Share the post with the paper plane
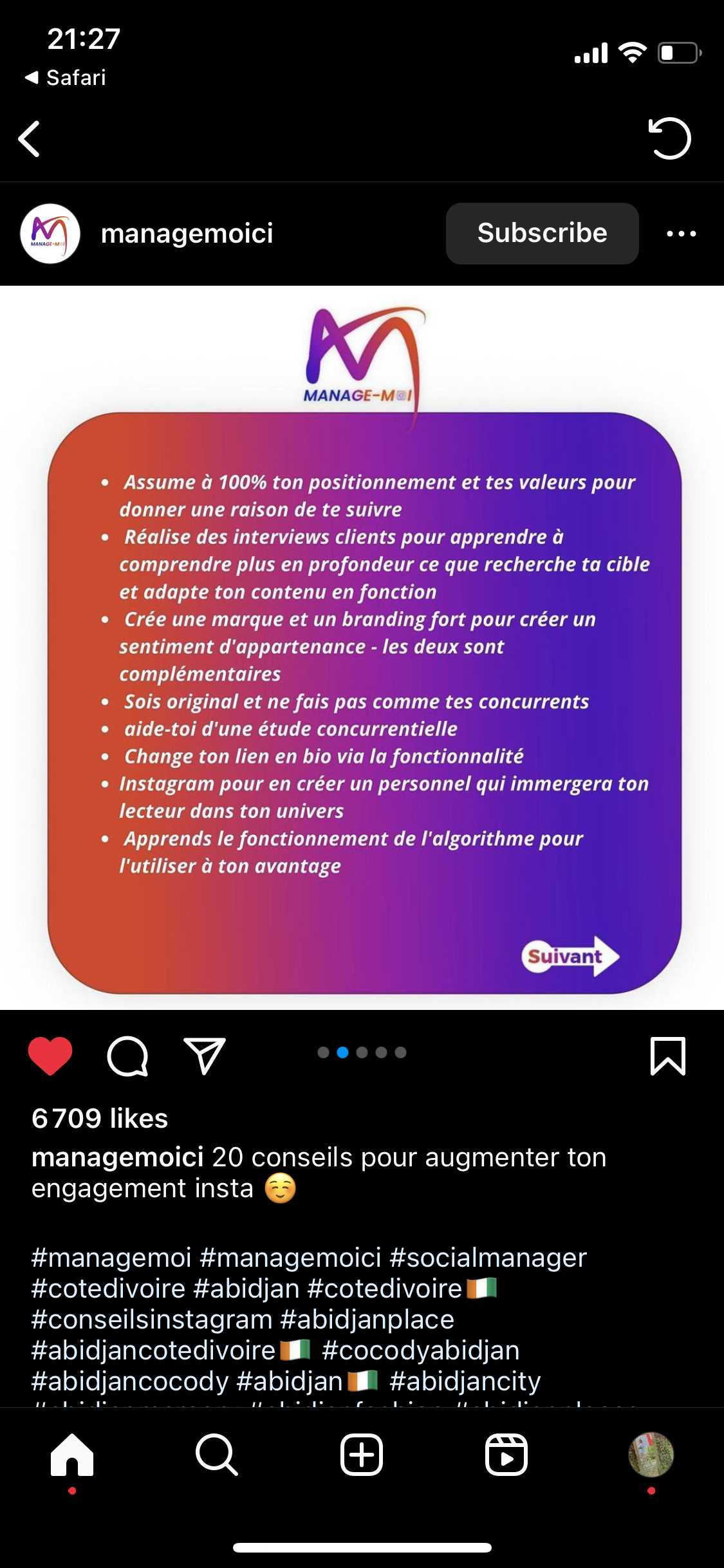This screenshot has height=1568, width=724. (x=205, y=1056)
